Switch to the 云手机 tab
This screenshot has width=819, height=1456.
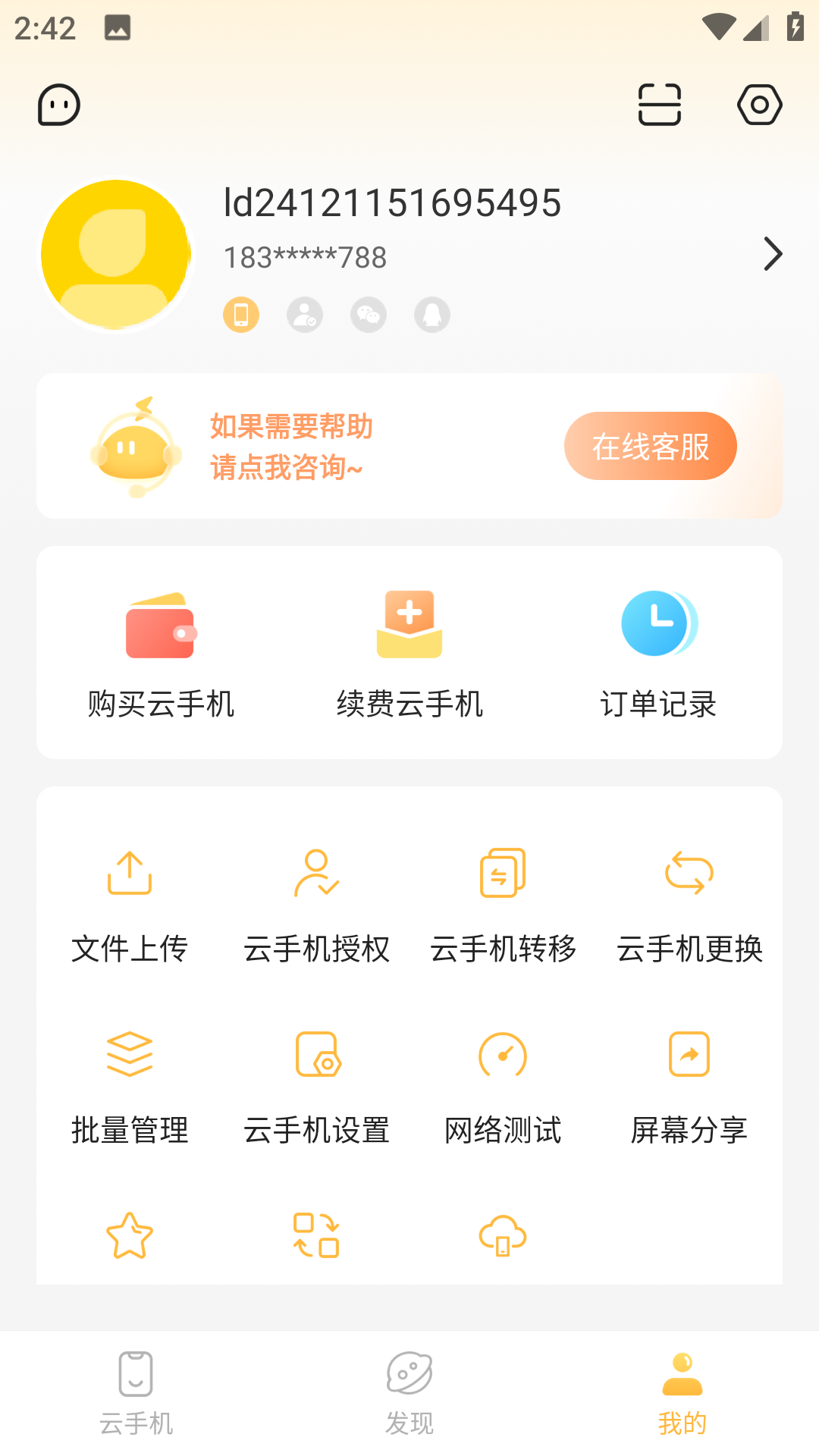click(136, 1395)
